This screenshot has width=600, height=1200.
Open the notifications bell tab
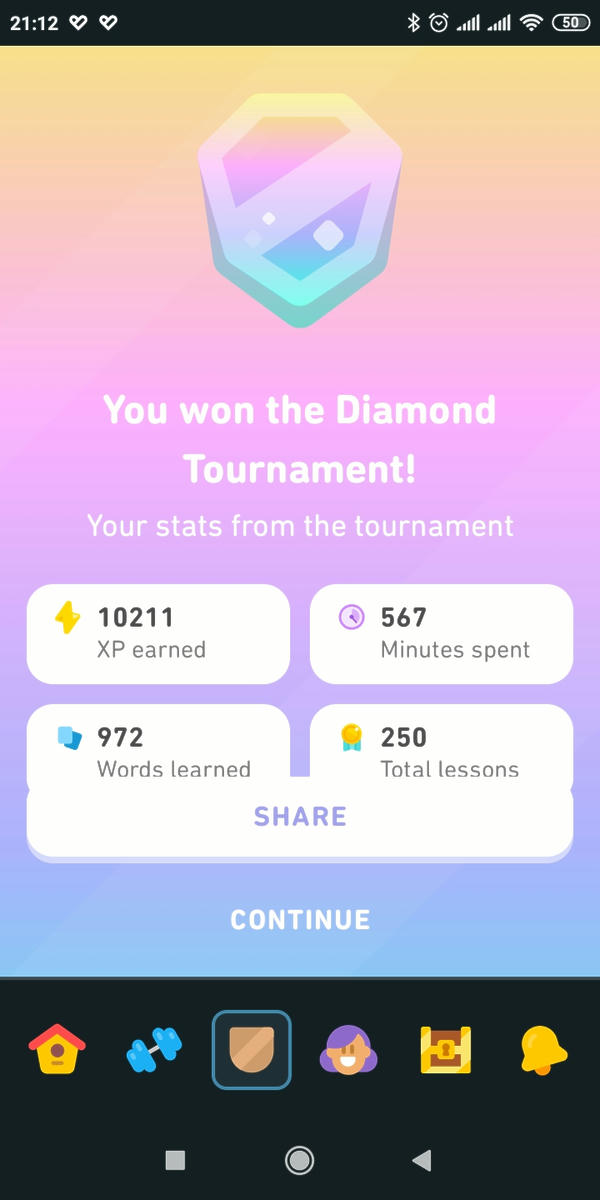(543, 1050)
